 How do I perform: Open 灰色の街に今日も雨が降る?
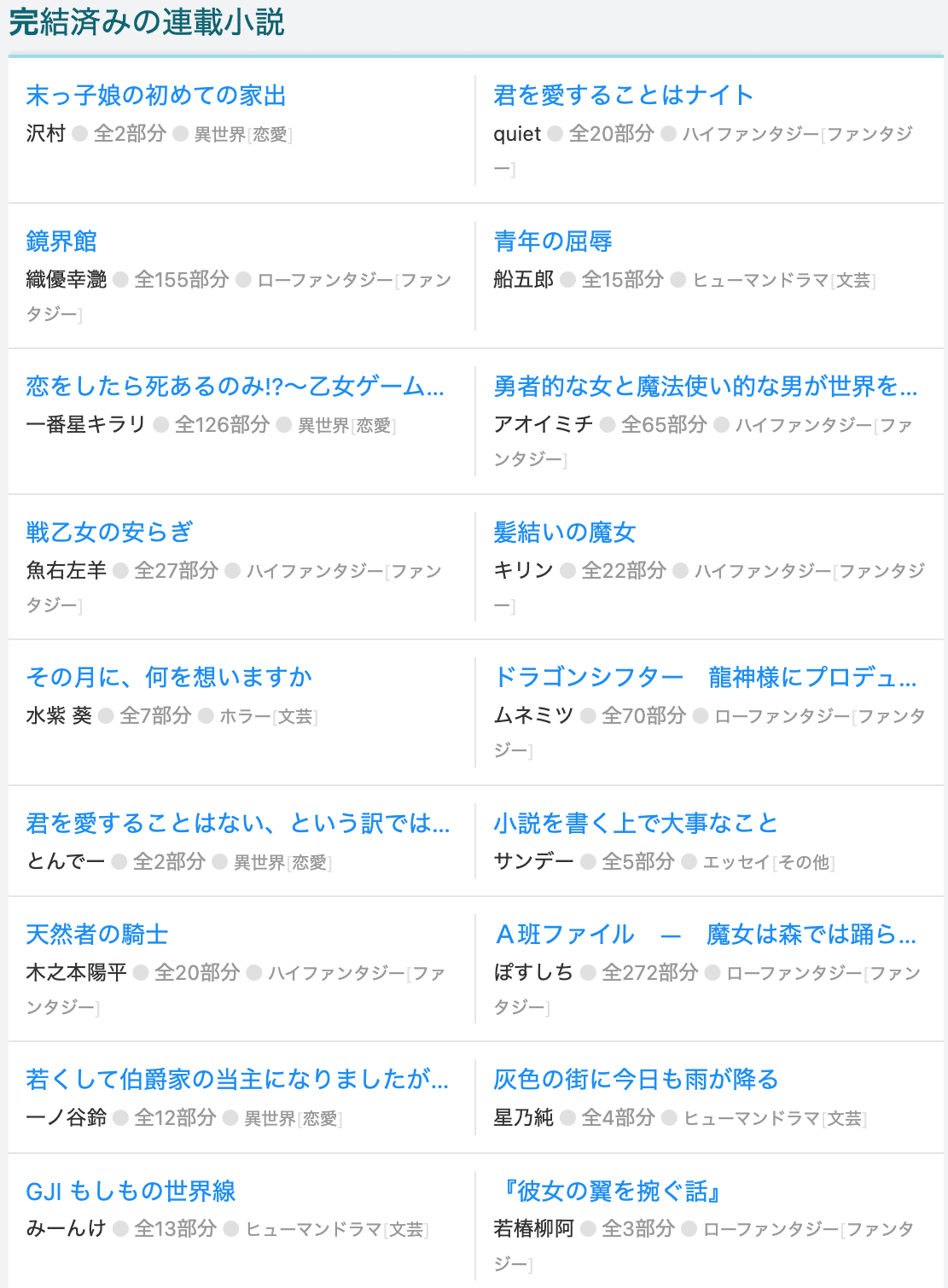coord(636,1080)
